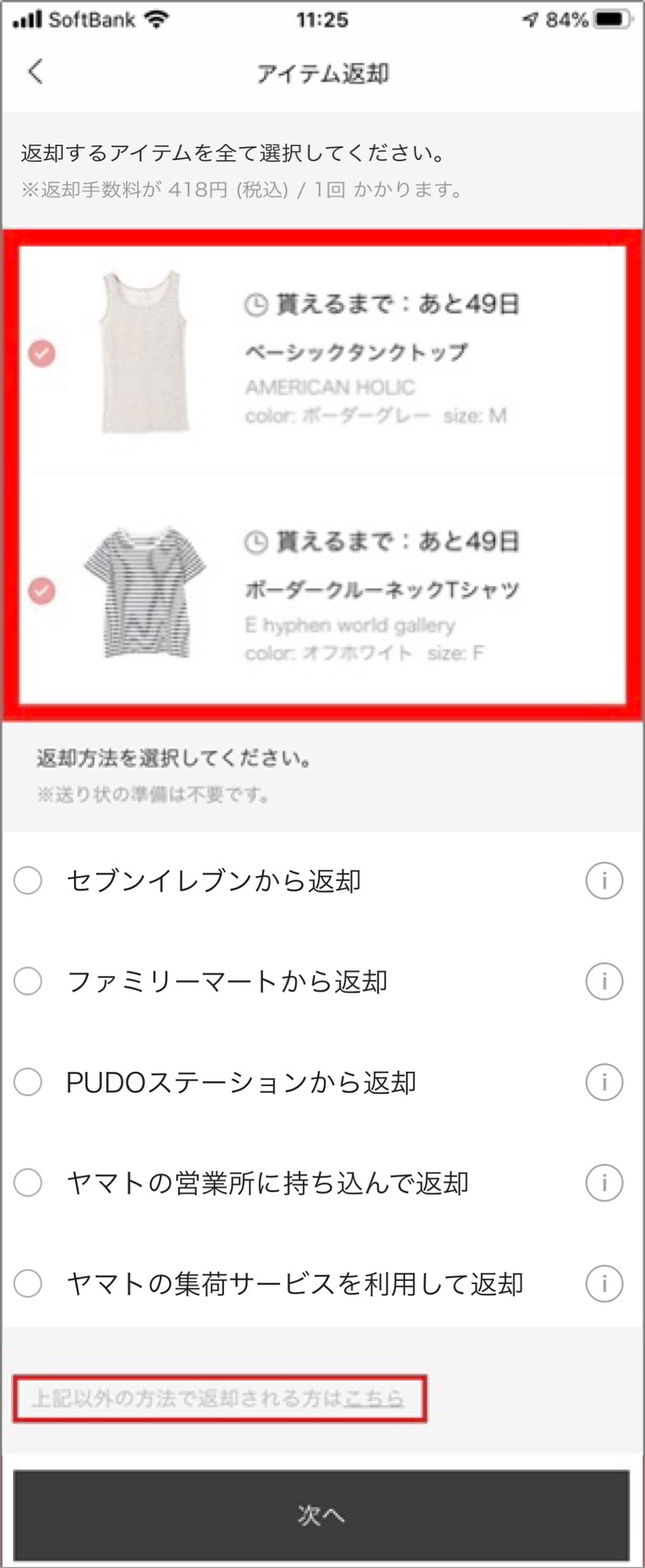Select ヤマトの集荷サービスを利用して返却
645x1568 pixels.
pyautogui.click(x=28, y=1283)
